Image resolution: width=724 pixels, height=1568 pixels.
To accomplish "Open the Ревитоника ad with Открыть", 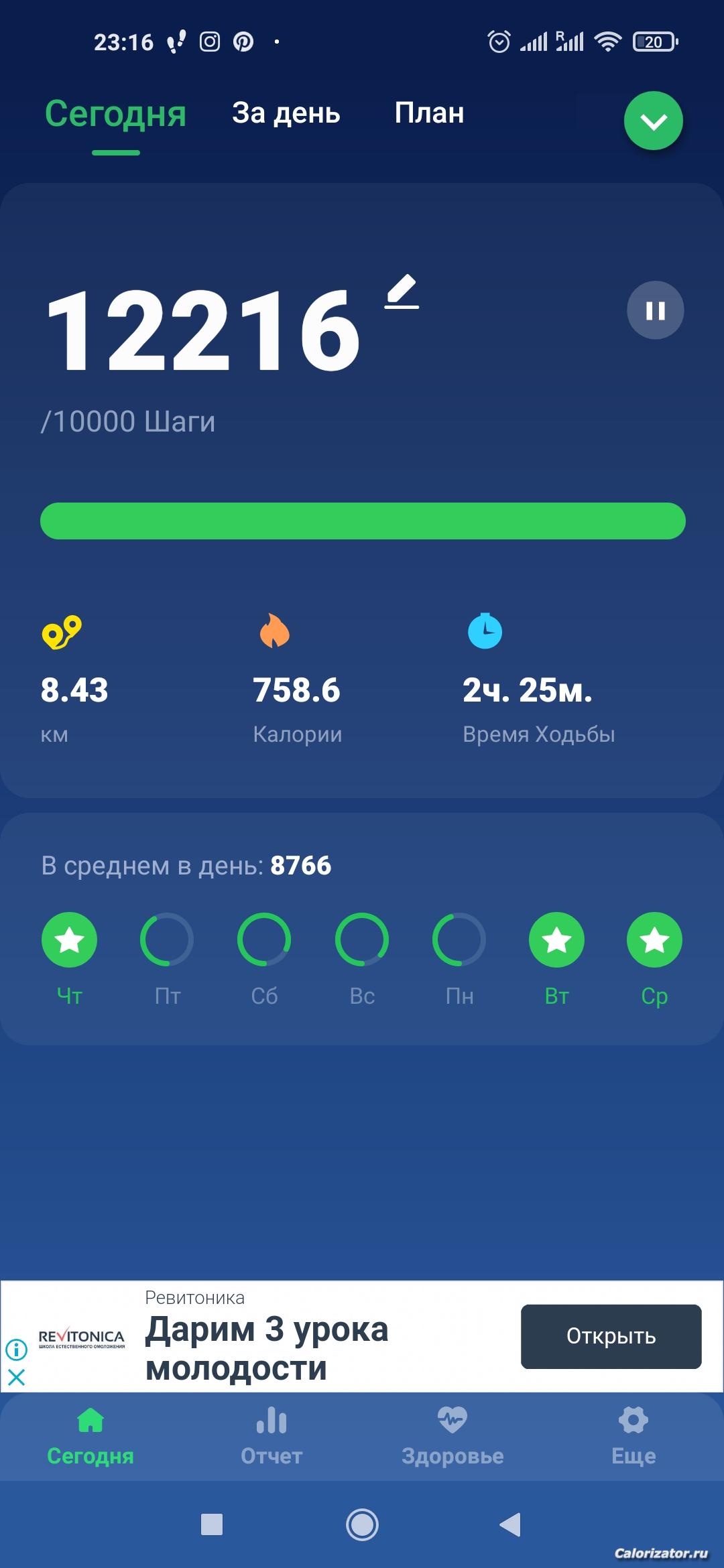I will [x=611, y=1336].
